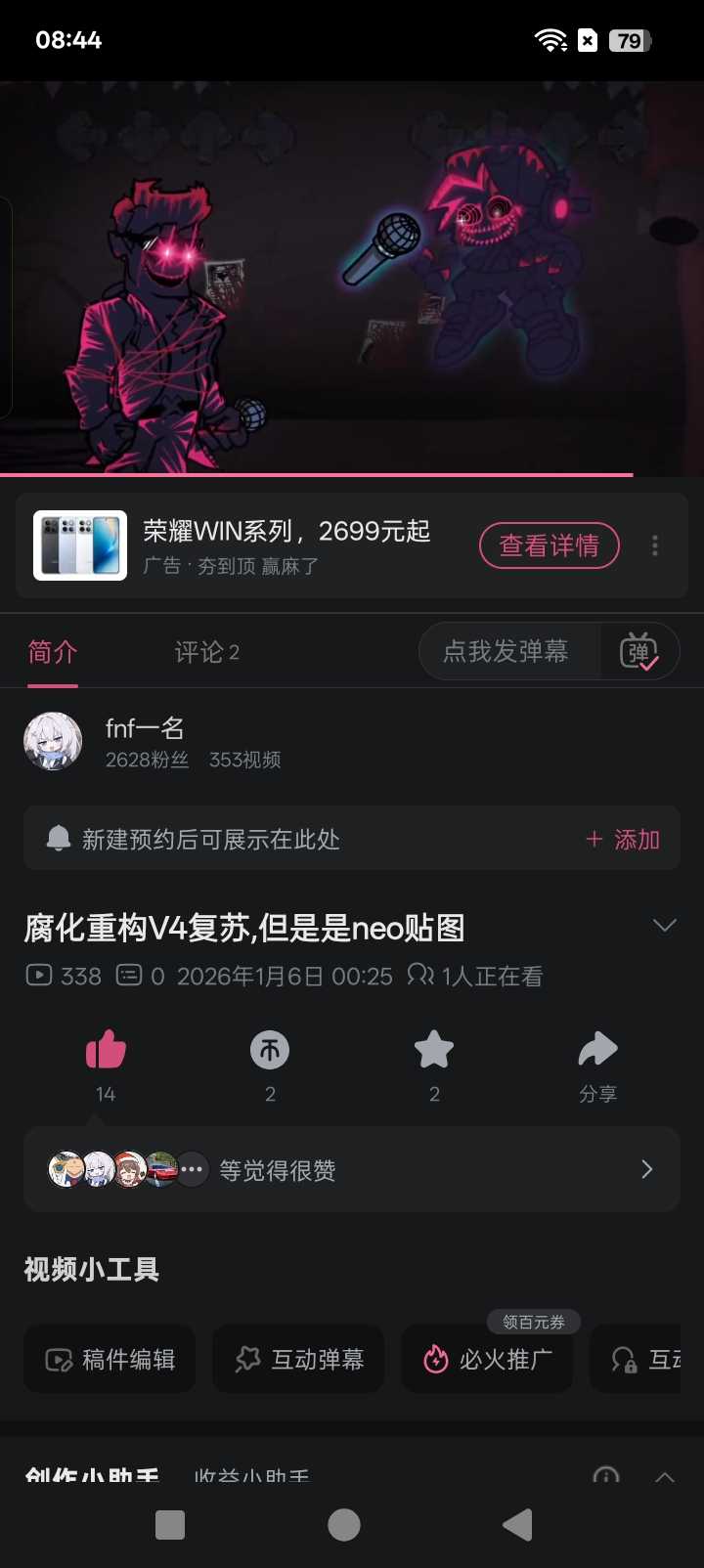This screenshot has width=704, height=1568.
Task: Like the video with thumbs-up
Action: coord(106,1051)
